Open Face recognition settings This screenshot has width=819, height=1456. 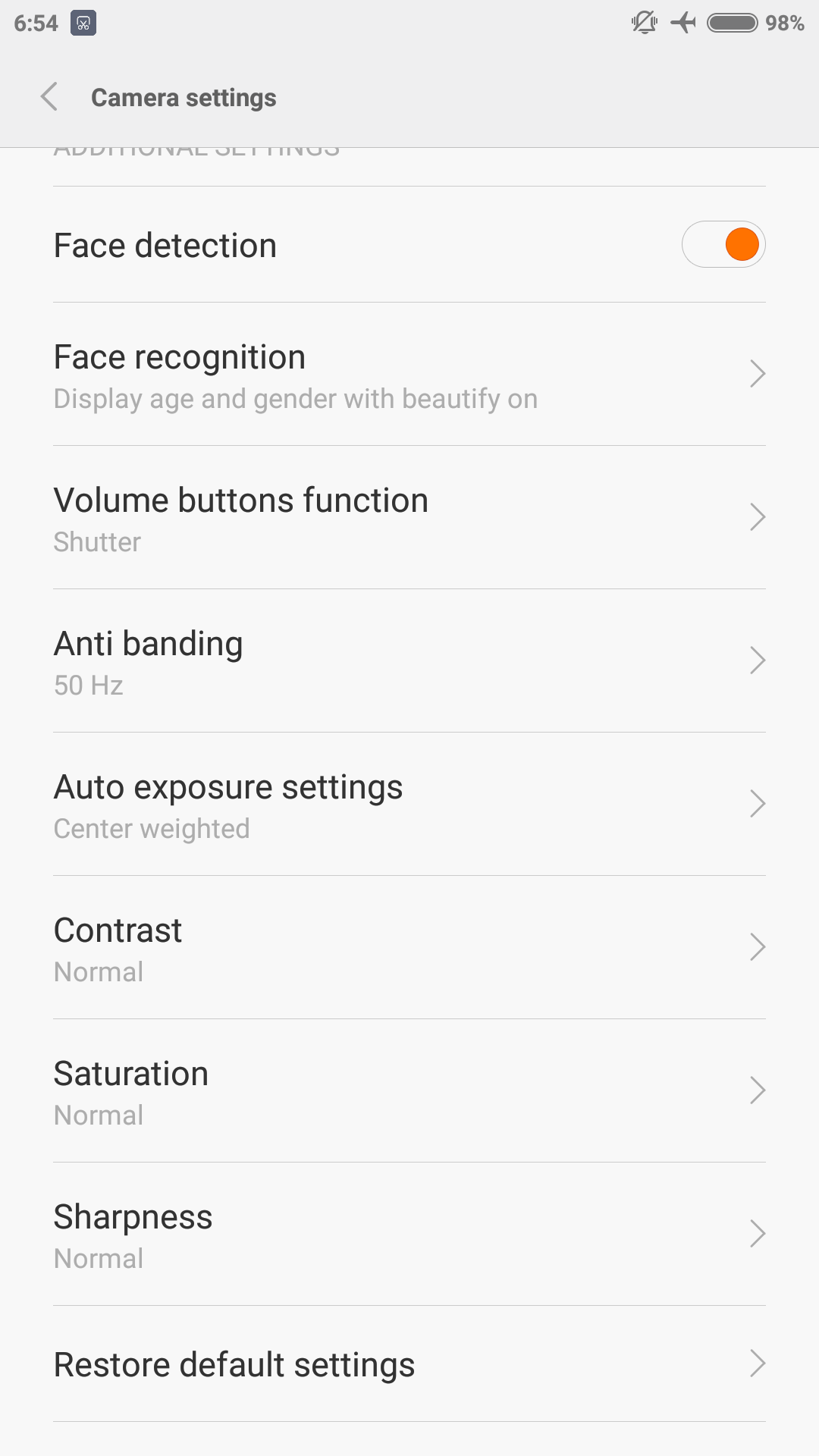click(409, 375)
